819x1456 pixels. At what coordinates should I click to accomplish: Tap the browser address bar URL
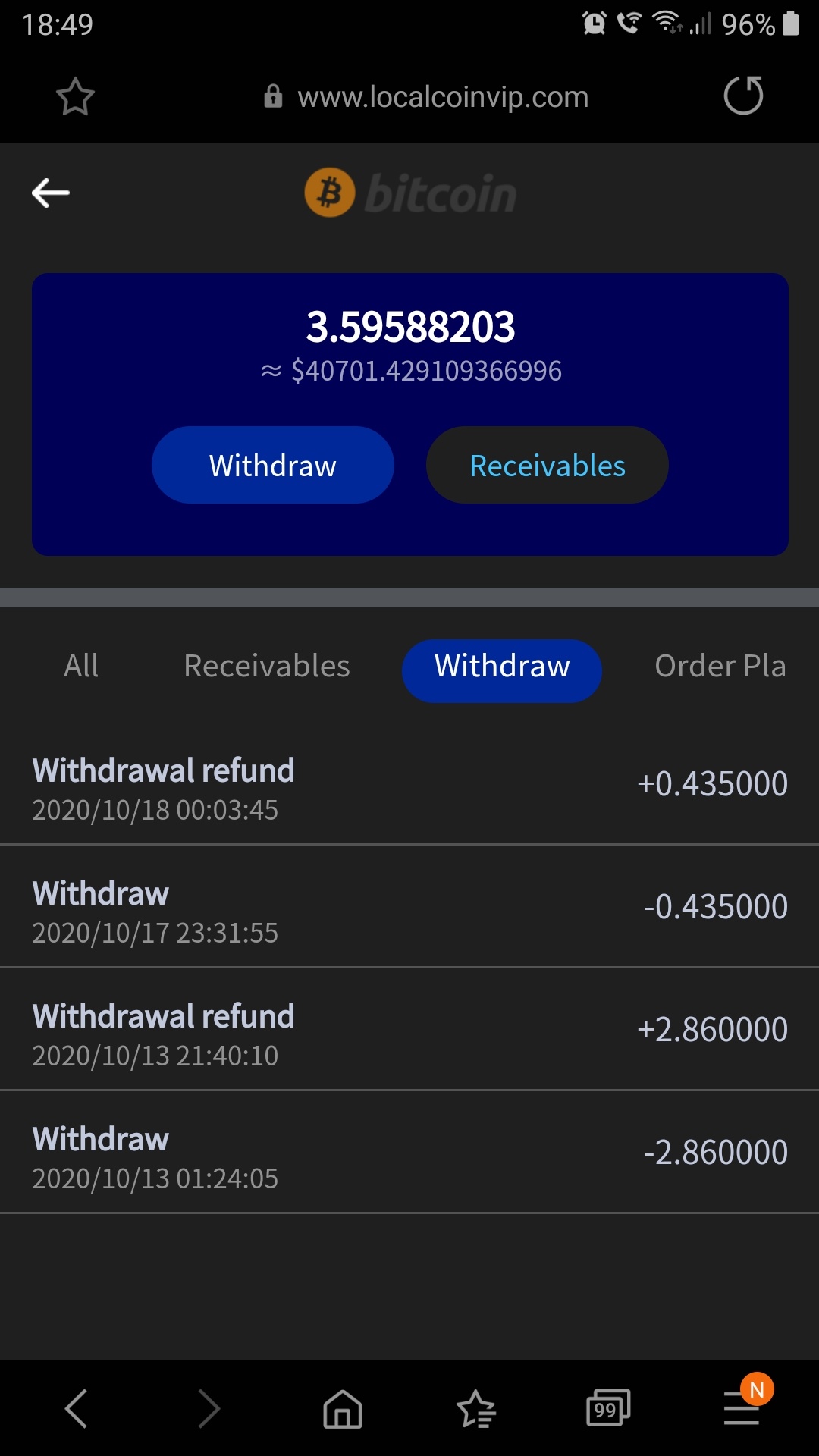443,97
